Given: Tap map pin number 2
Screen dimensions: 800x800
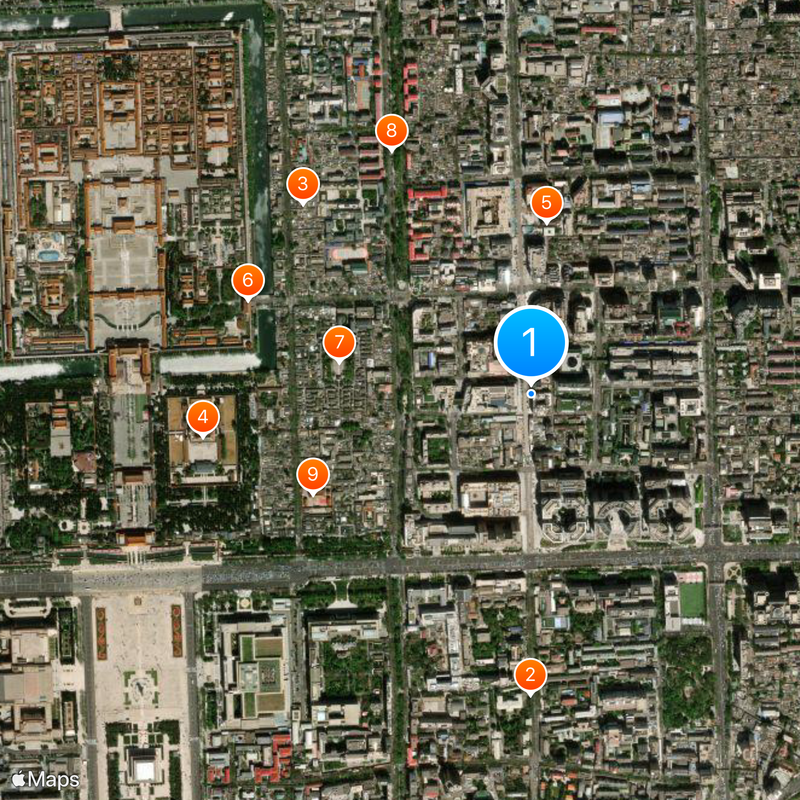Looking at the screenshot, I should click(x=530, y=675).
